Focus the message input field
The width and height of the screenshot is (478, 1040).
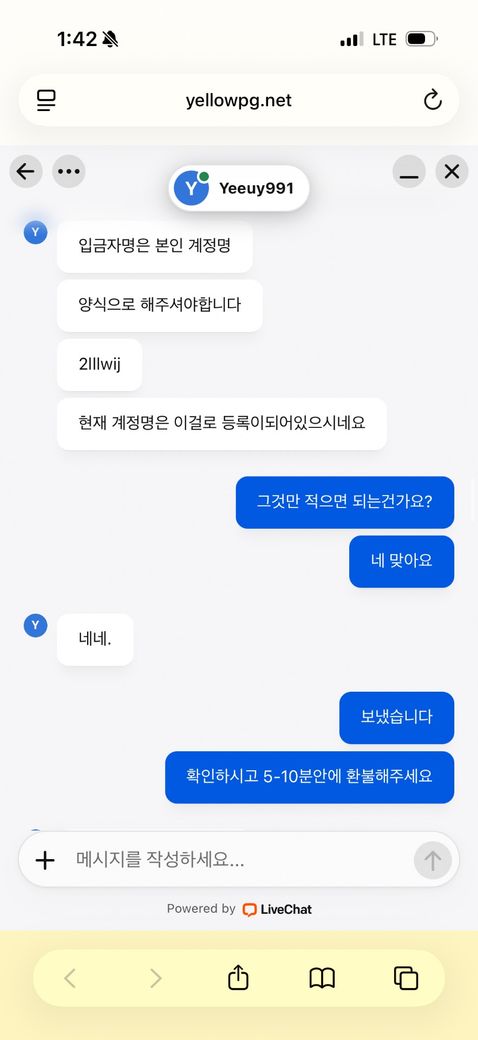coord(239,860)
